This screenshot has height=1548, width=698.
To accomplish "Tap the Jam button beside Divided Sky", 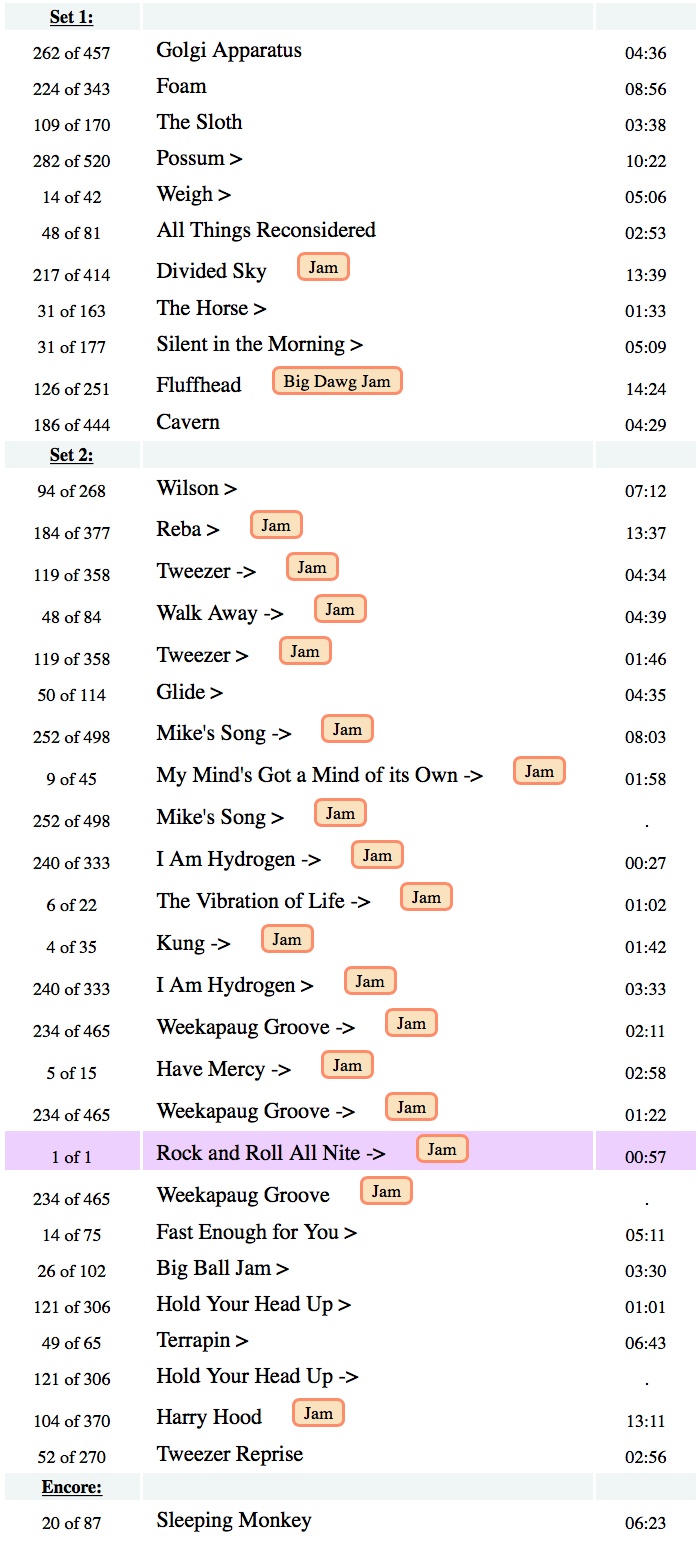I will [x=323, y=267].
